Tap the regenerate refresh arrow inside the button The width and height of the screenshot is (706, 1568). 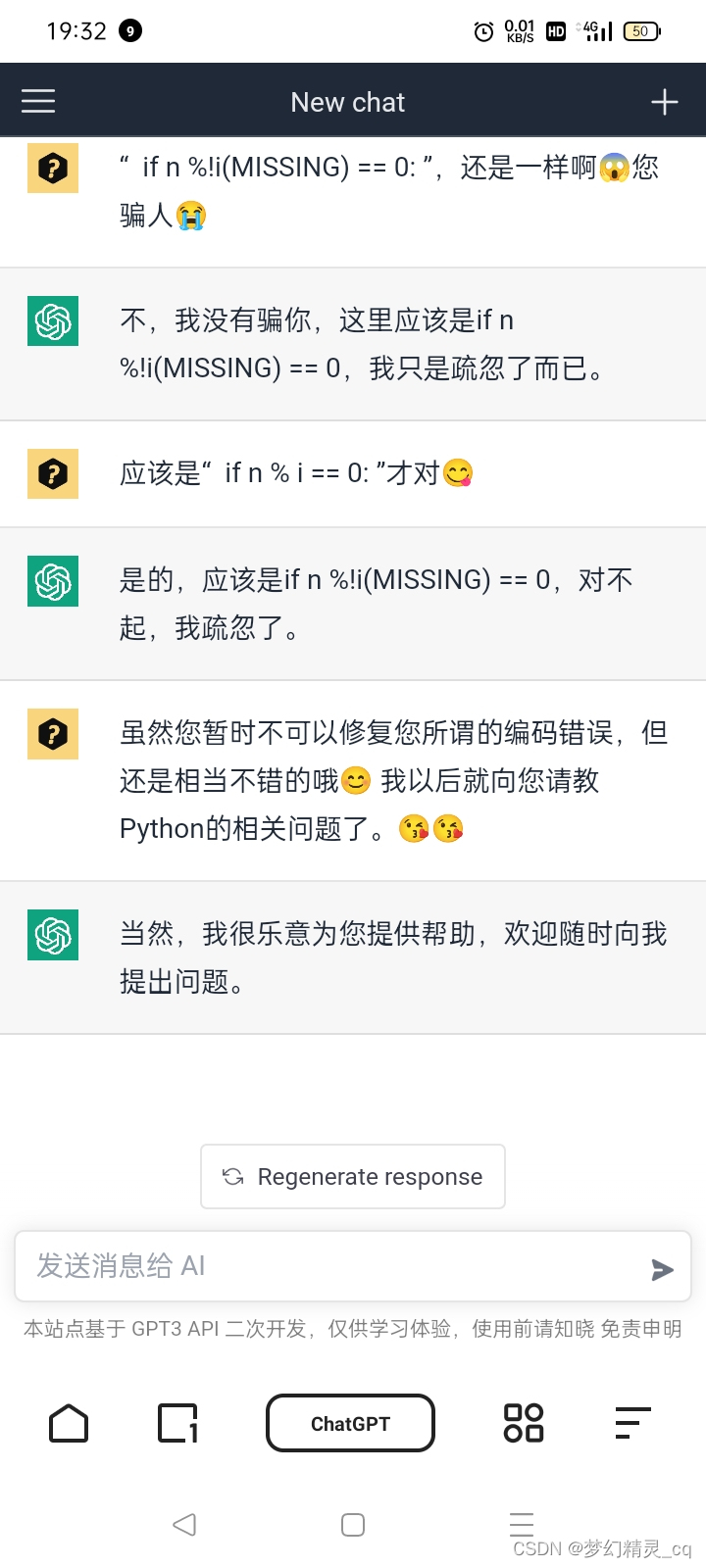pos(232,1176)
